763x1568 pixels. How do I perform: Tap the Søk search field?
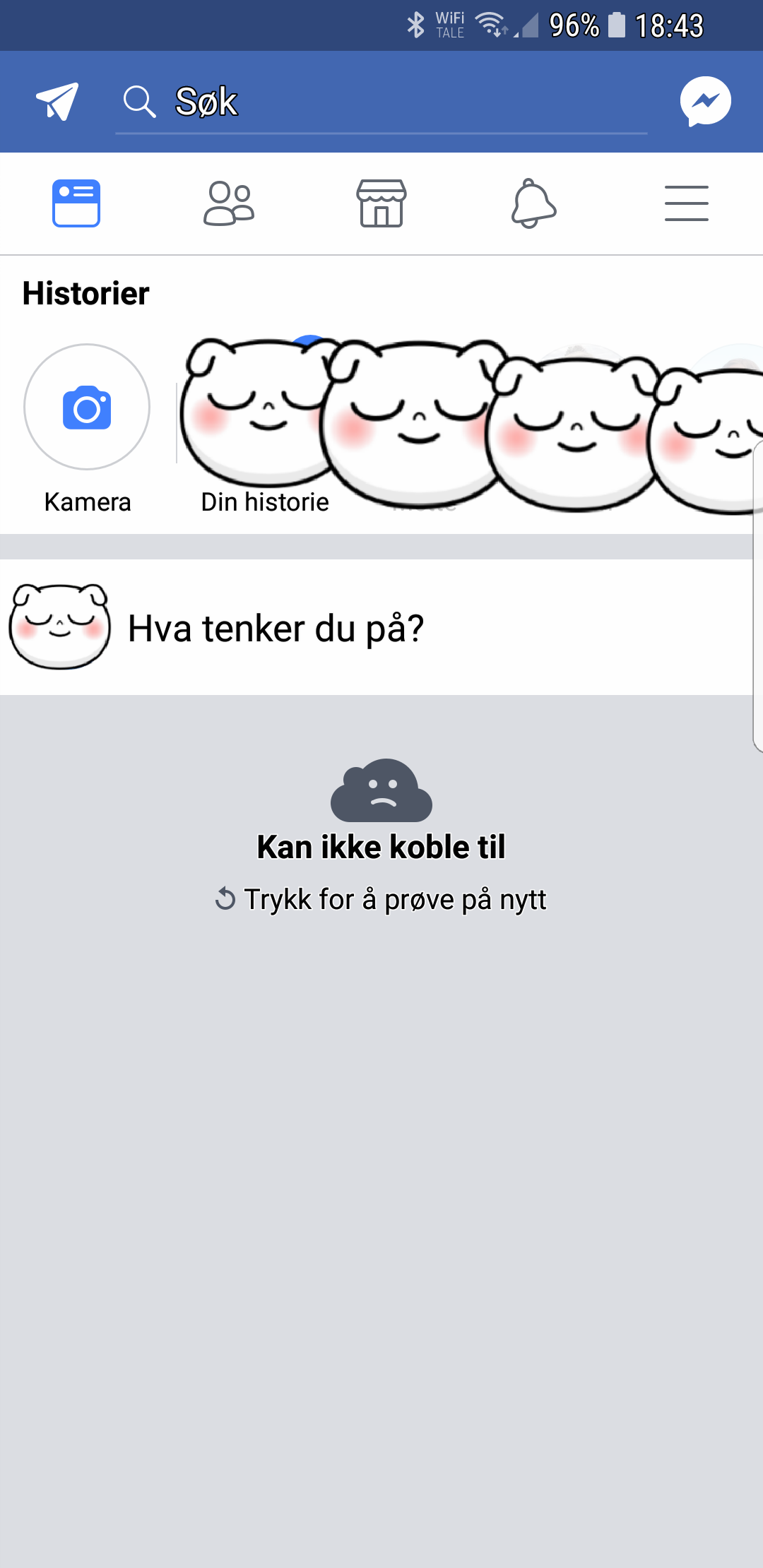pyautogui.click(x=381, y=102)
